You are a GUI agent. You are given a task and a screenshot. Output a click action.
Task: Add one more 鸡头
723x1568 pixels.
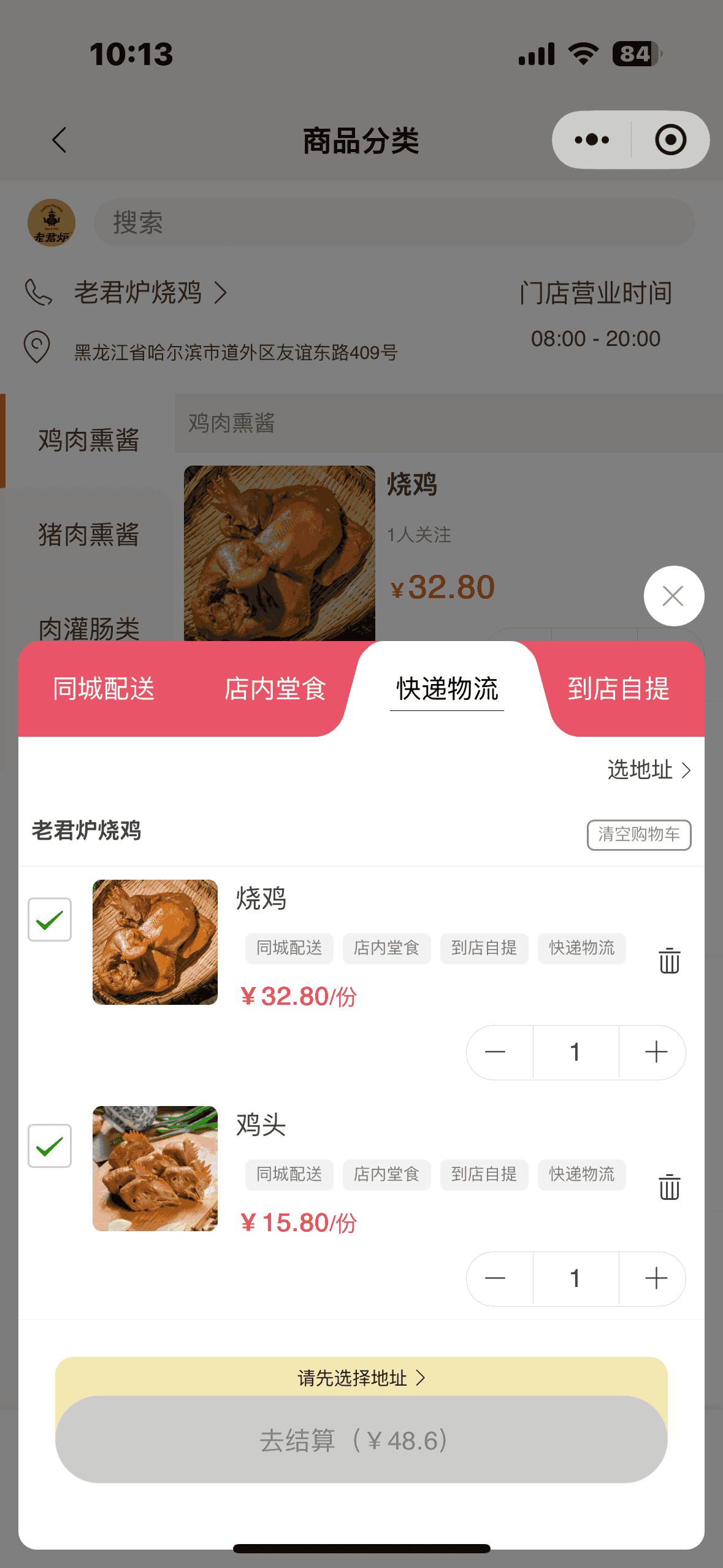click(656, 1278)
